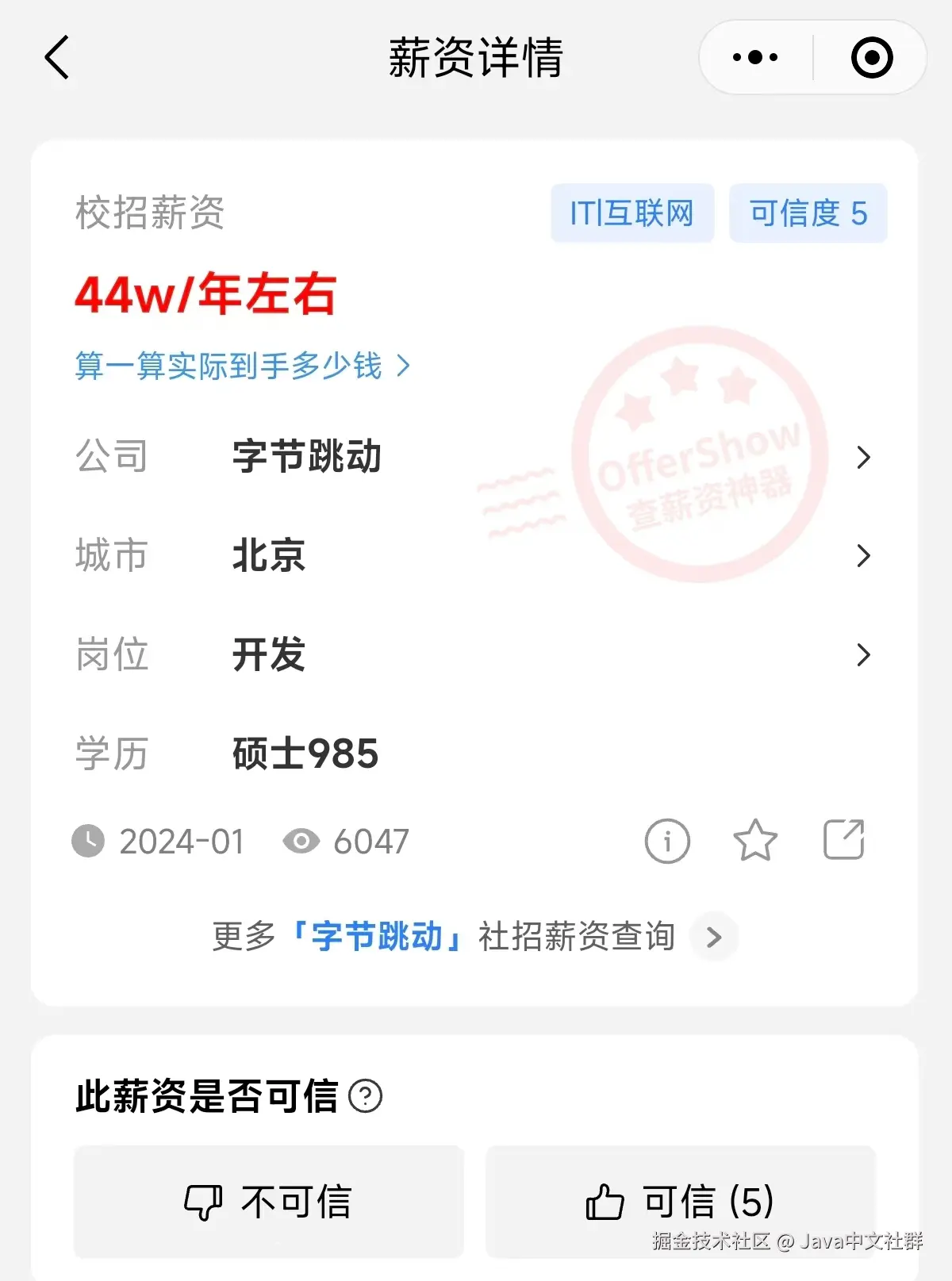
Task: Close the mini program with the circle button
Action: tap(871, 58)
